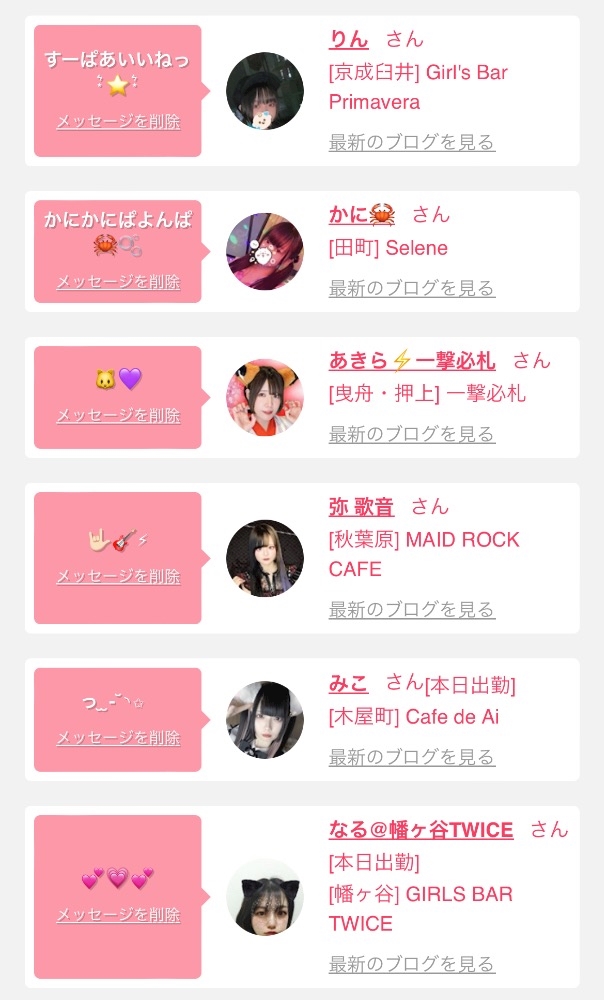
Task: Open みこ's profile link
Action: [348, 684]
